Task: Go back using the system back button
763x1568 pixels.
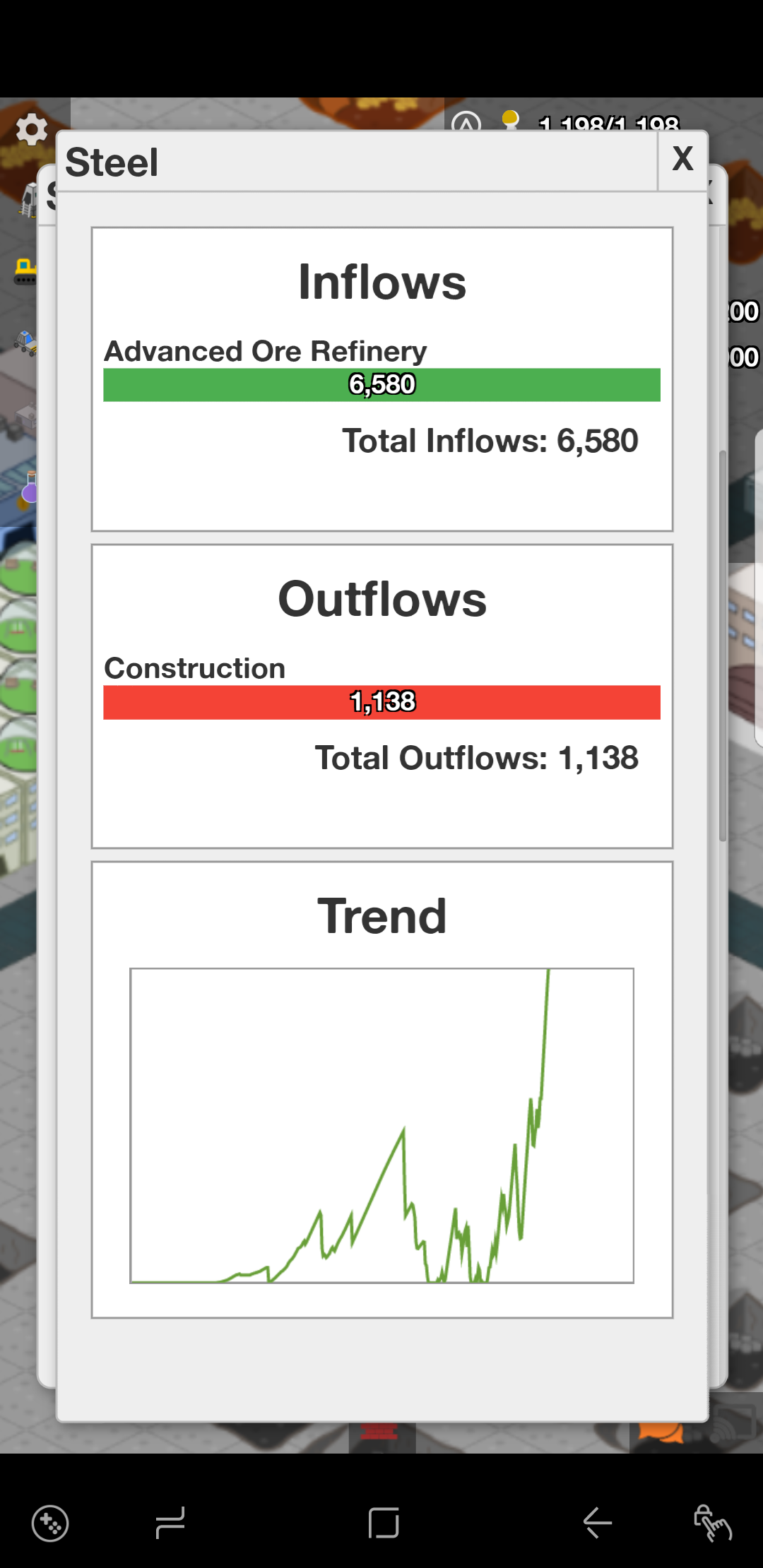Action: [x=597, y=1522]
